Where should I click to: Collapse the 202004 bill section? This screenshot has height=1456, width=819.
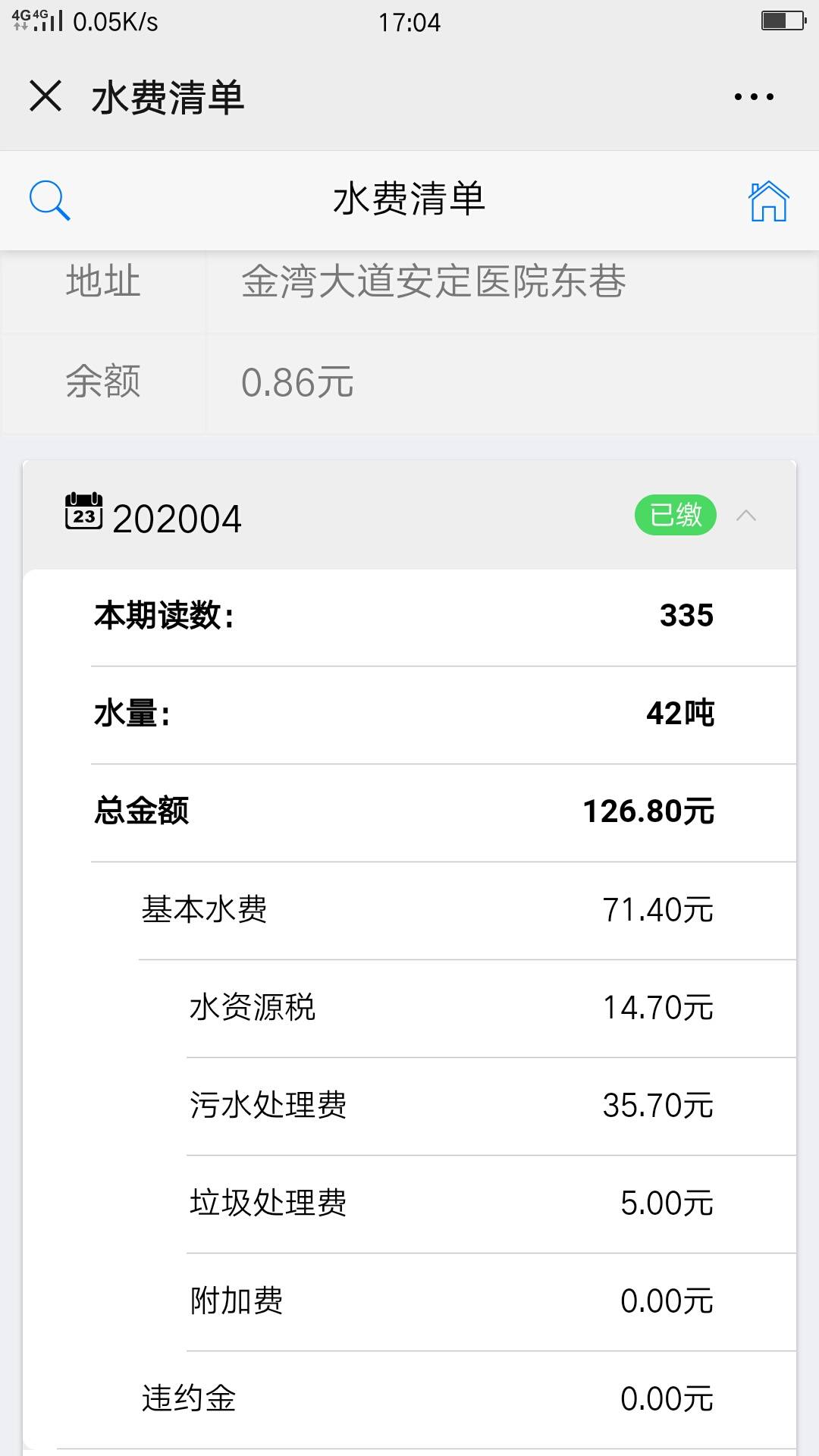(x=746, y=516)
